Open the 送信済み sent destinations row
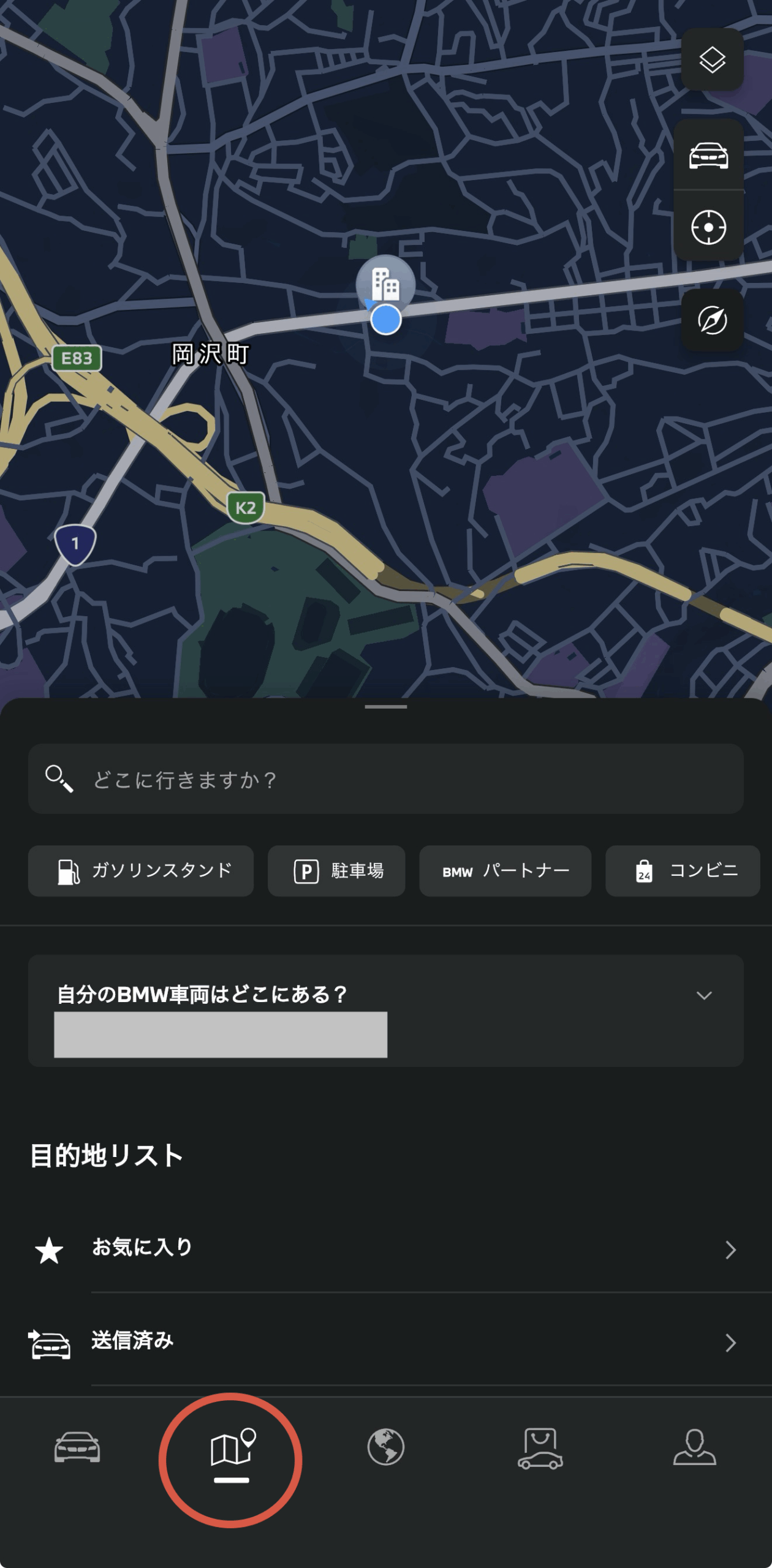 pos(386,1341)
